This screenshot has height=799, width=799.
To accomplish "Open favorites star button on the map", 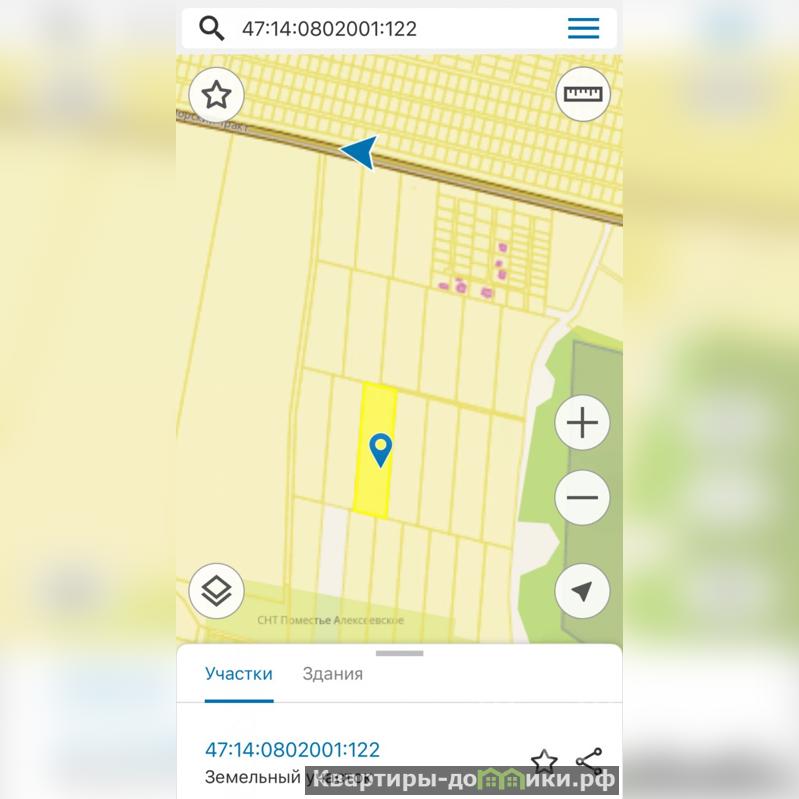I will coord(217,95).
